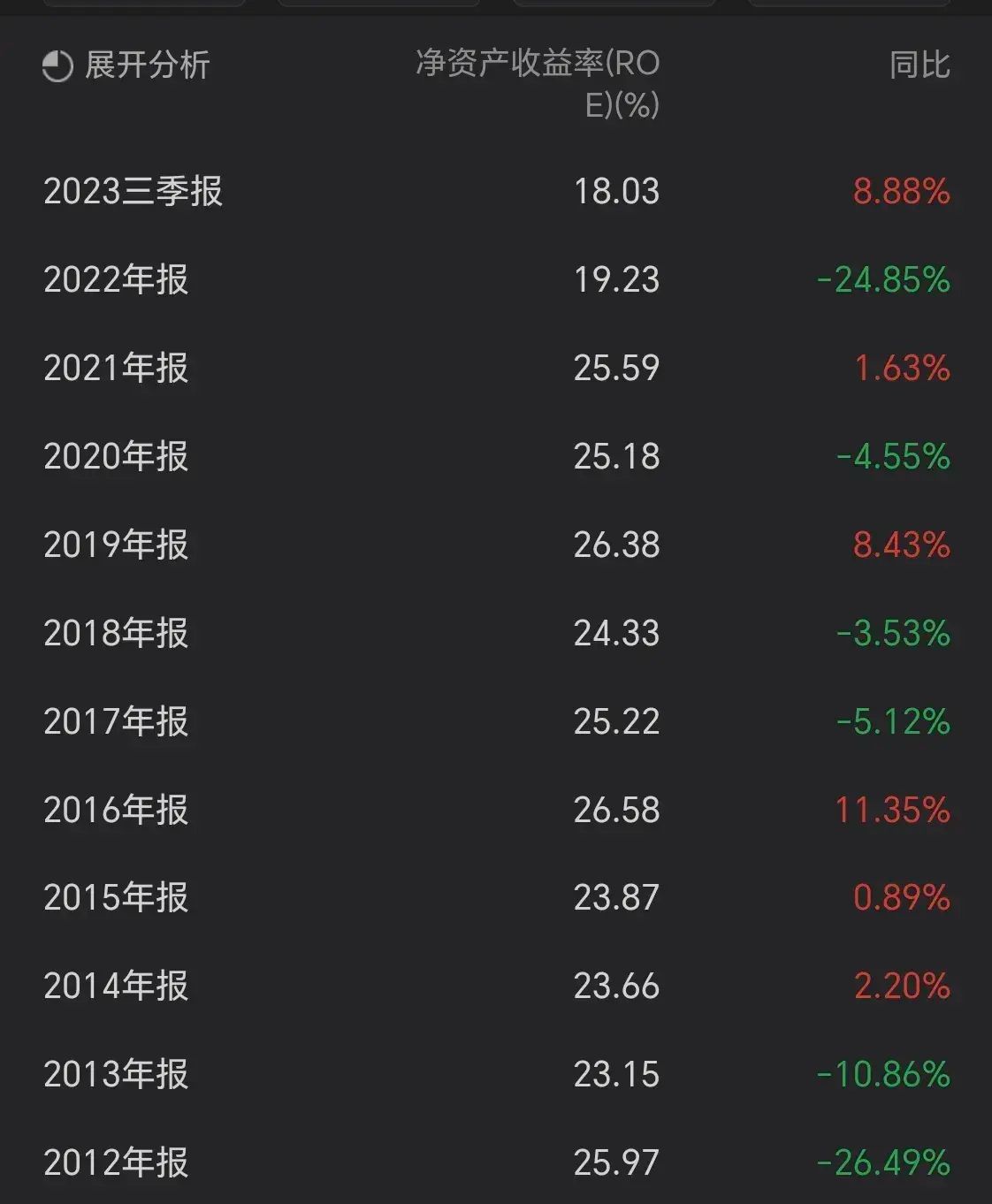Open the 2019年报 detail row

(x=116, y=545)
